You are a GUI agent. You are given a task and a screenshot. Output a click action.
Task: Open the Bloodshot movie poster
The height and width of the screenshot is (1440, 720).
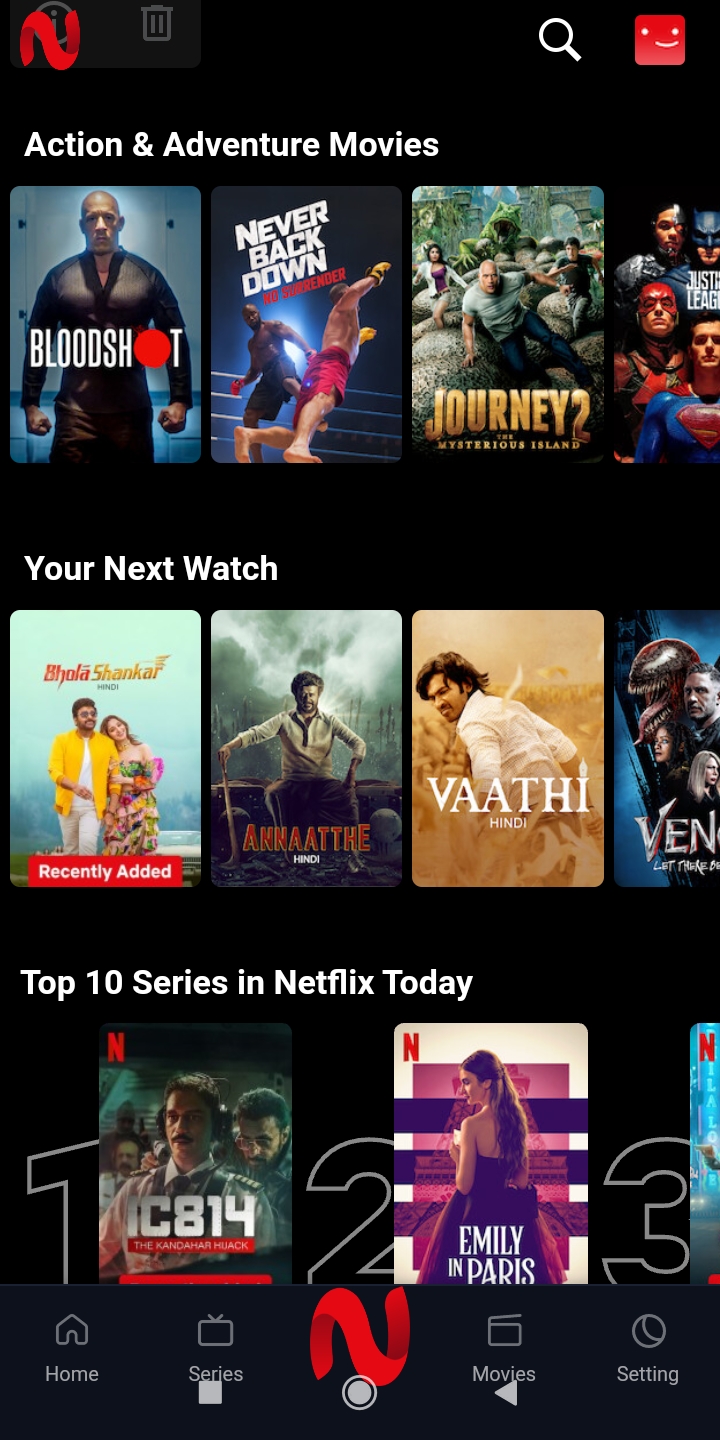pyautogui.click(x=105, y=324)
